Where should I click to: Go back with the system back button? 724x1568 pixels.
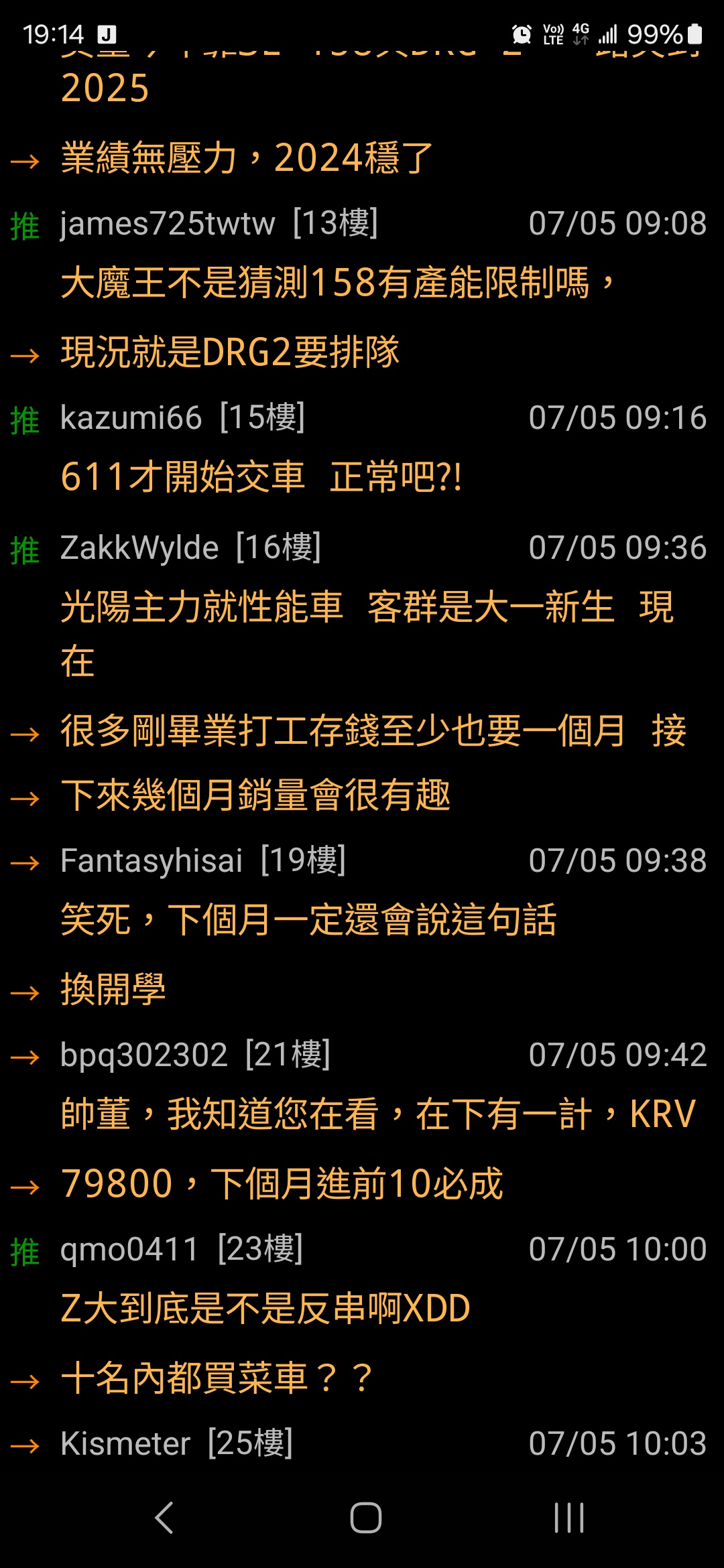tap(164, 1518)
